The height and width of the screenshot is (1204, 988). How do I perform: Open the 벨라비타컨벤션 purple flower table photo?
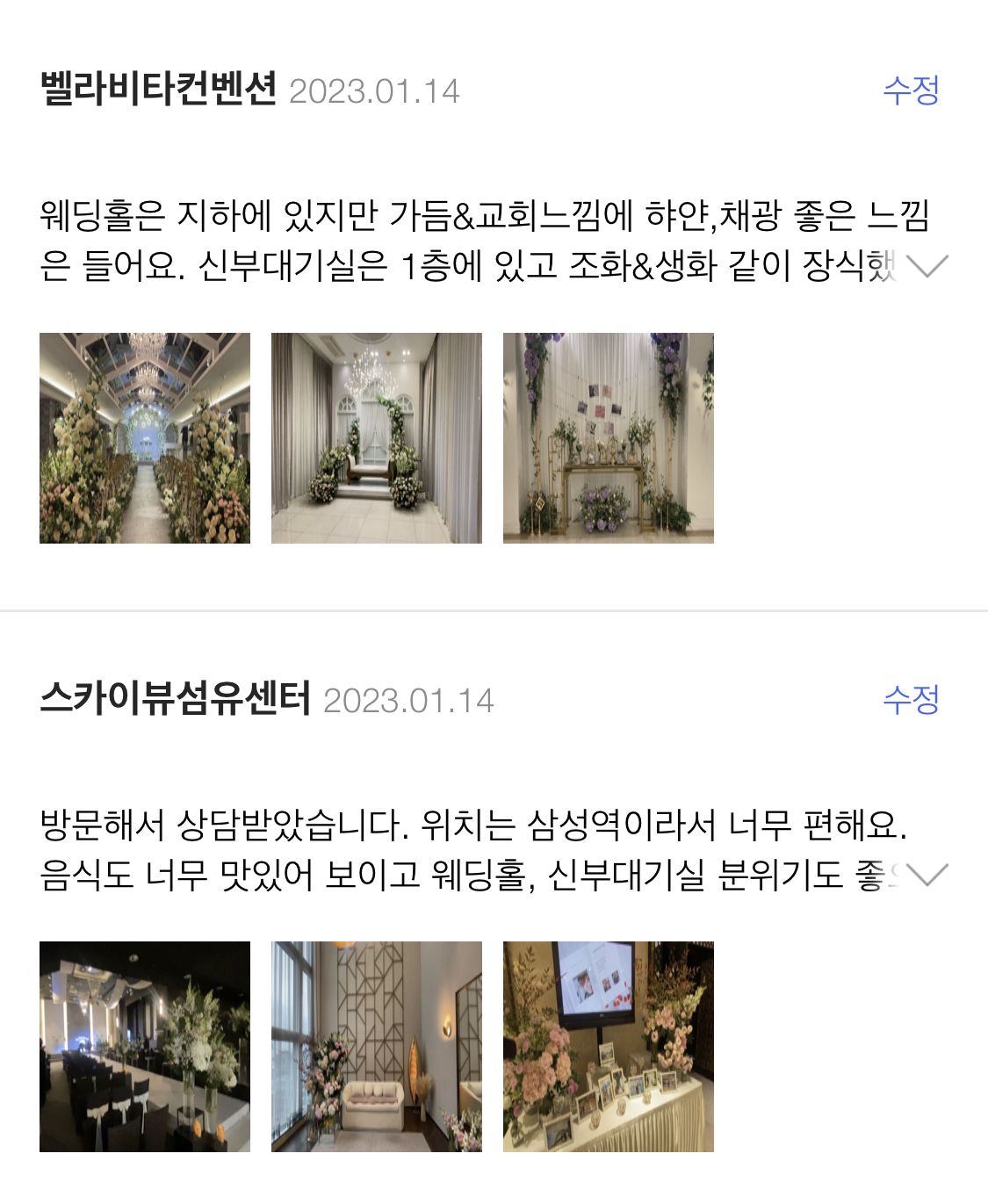pos(609,438)
